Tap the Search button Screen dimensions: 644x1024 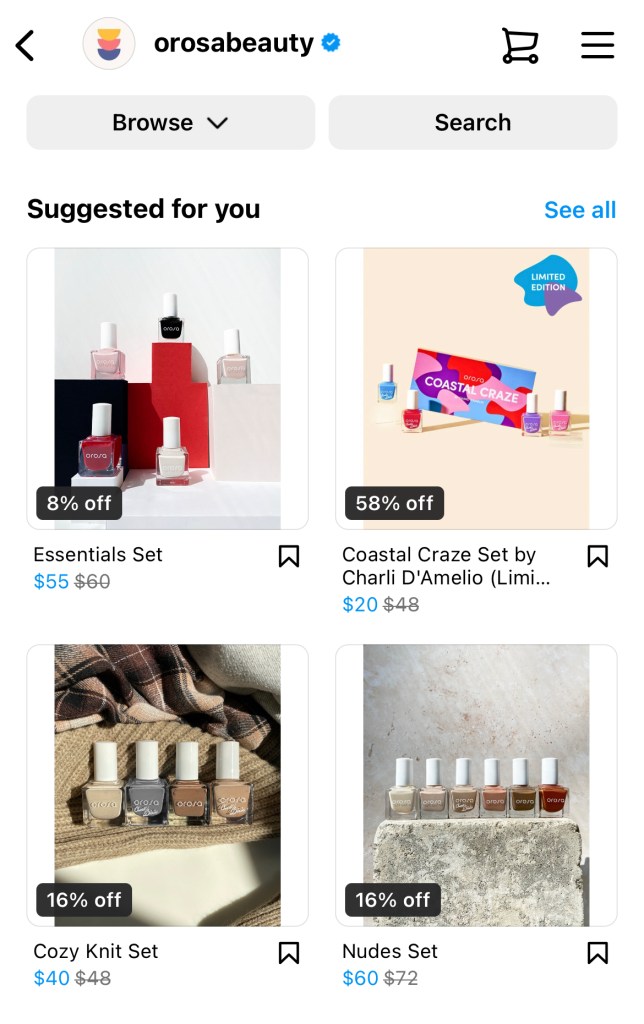(x=472, y=123)
